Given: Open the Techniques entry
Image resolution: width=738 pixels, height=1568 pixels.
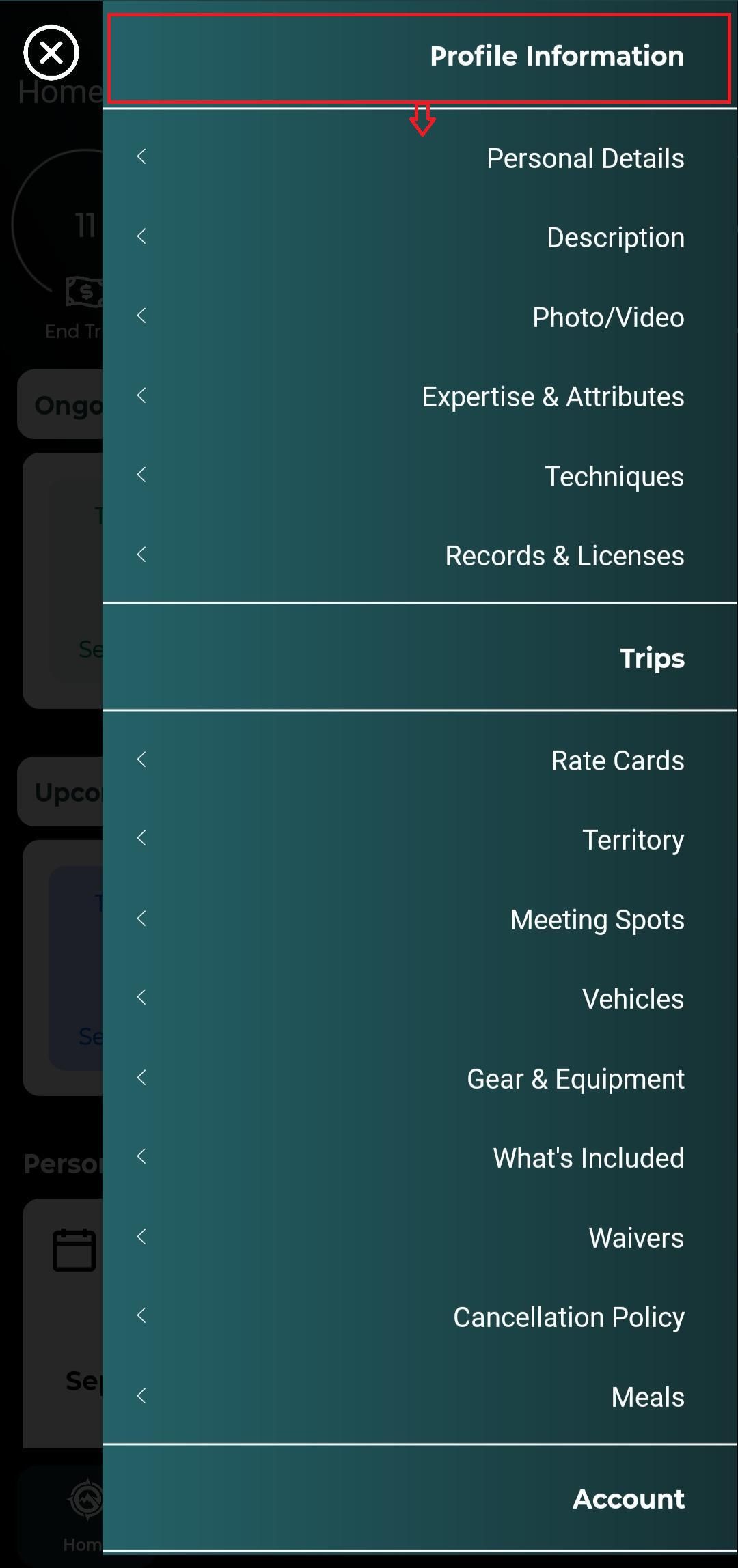Looking at the screenshot, I should click(614, 477).
